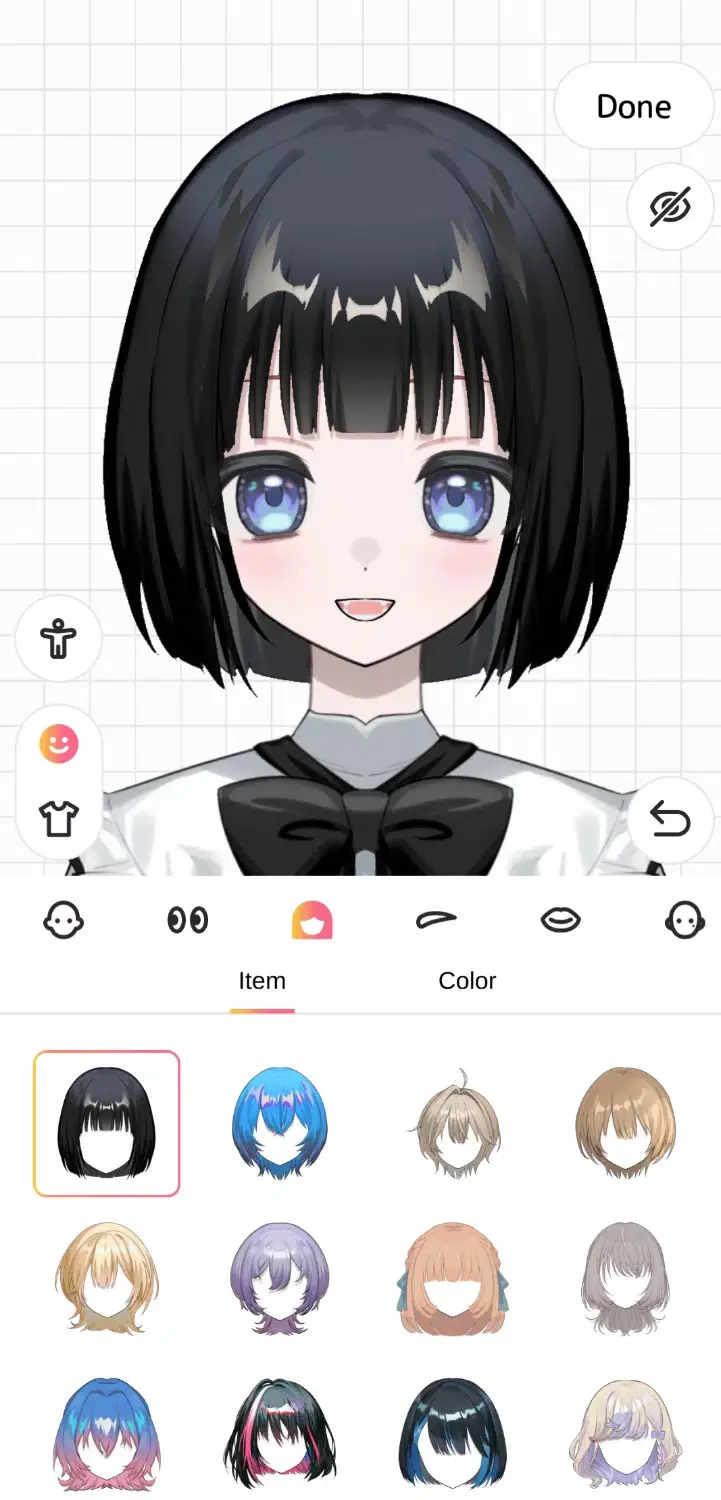Open the clothing editor shirt icon
The width and height of the screenshot is (721, 1500).
pos(58,816)
